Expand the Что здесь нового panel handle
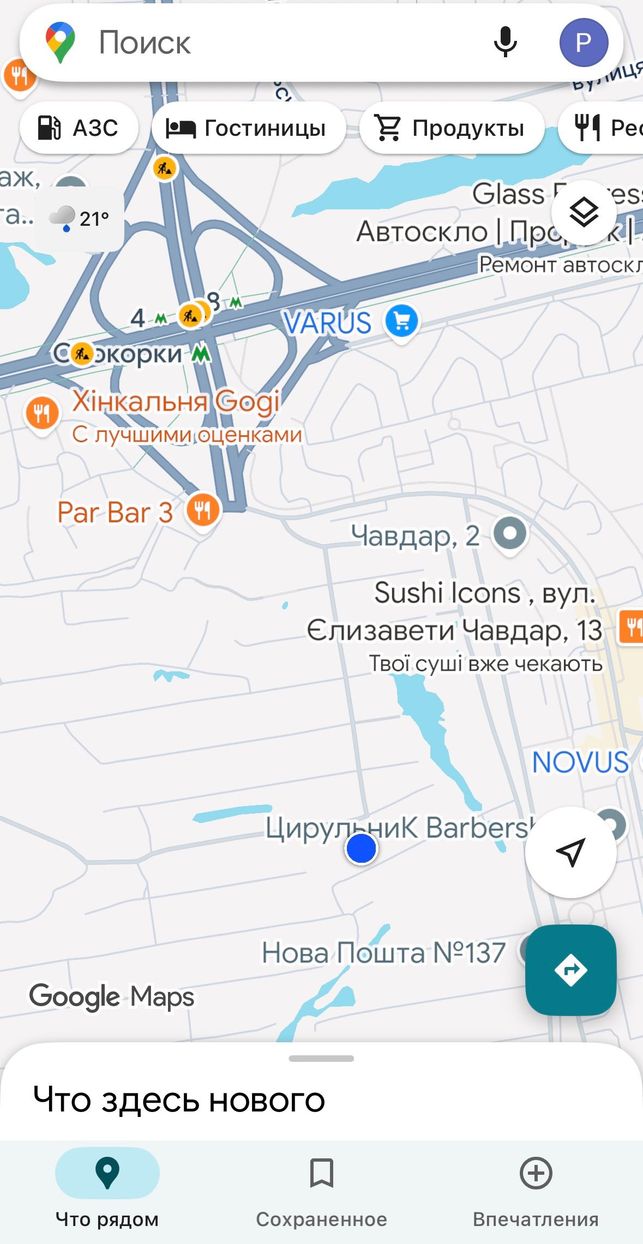This screenshot has width=643, height=1244. 321,1058
